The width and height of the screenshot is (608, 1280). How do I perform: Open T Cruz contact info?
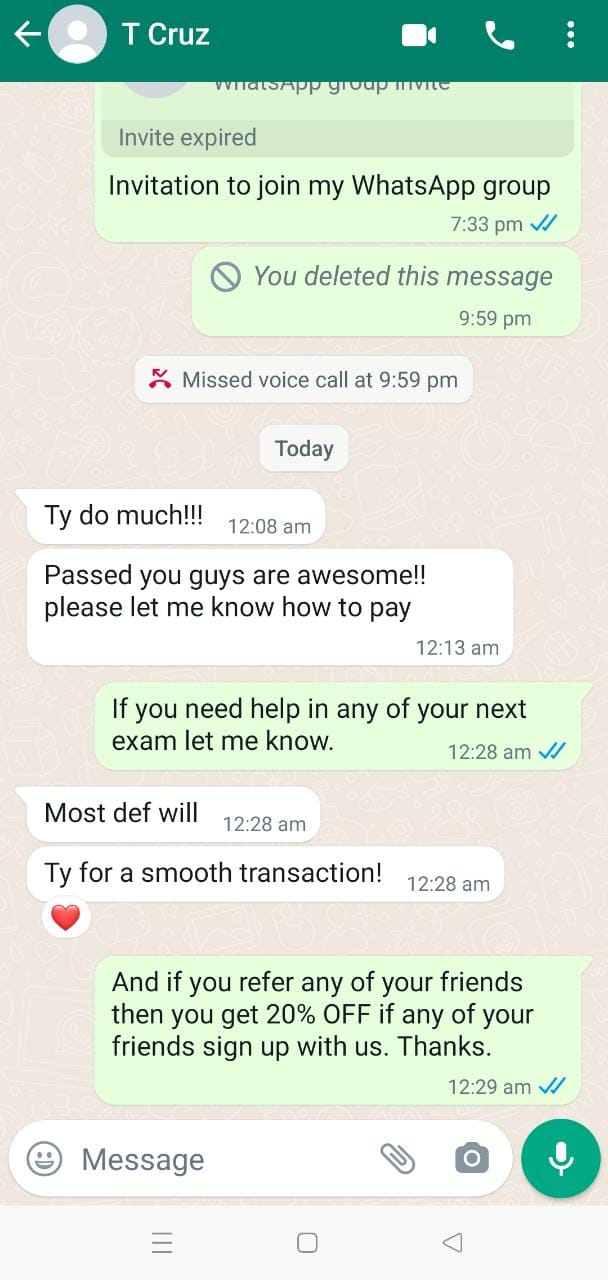166,35
